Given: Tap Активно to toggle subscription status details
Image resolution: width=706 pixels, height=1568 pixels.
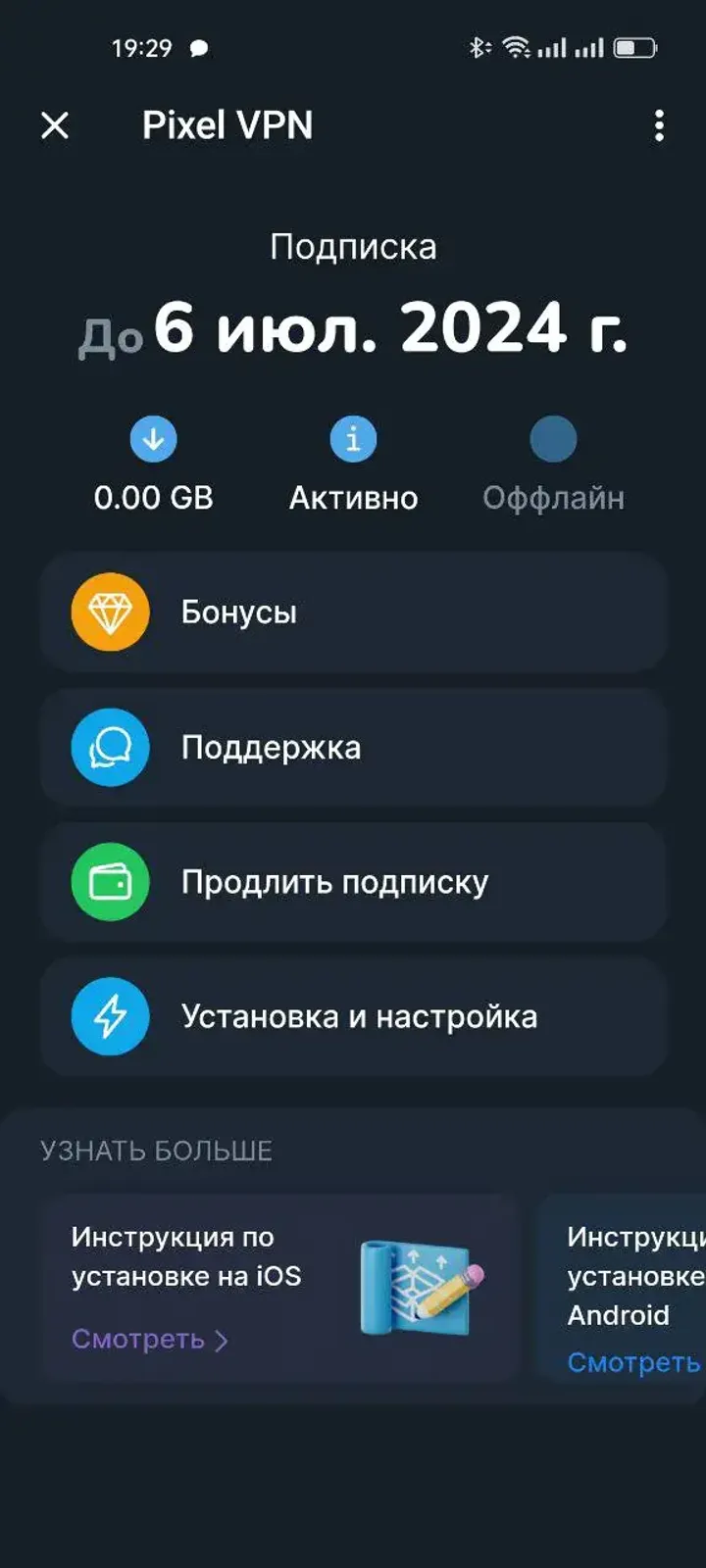Looking at the screenshot, I should (x=352, y=497).
